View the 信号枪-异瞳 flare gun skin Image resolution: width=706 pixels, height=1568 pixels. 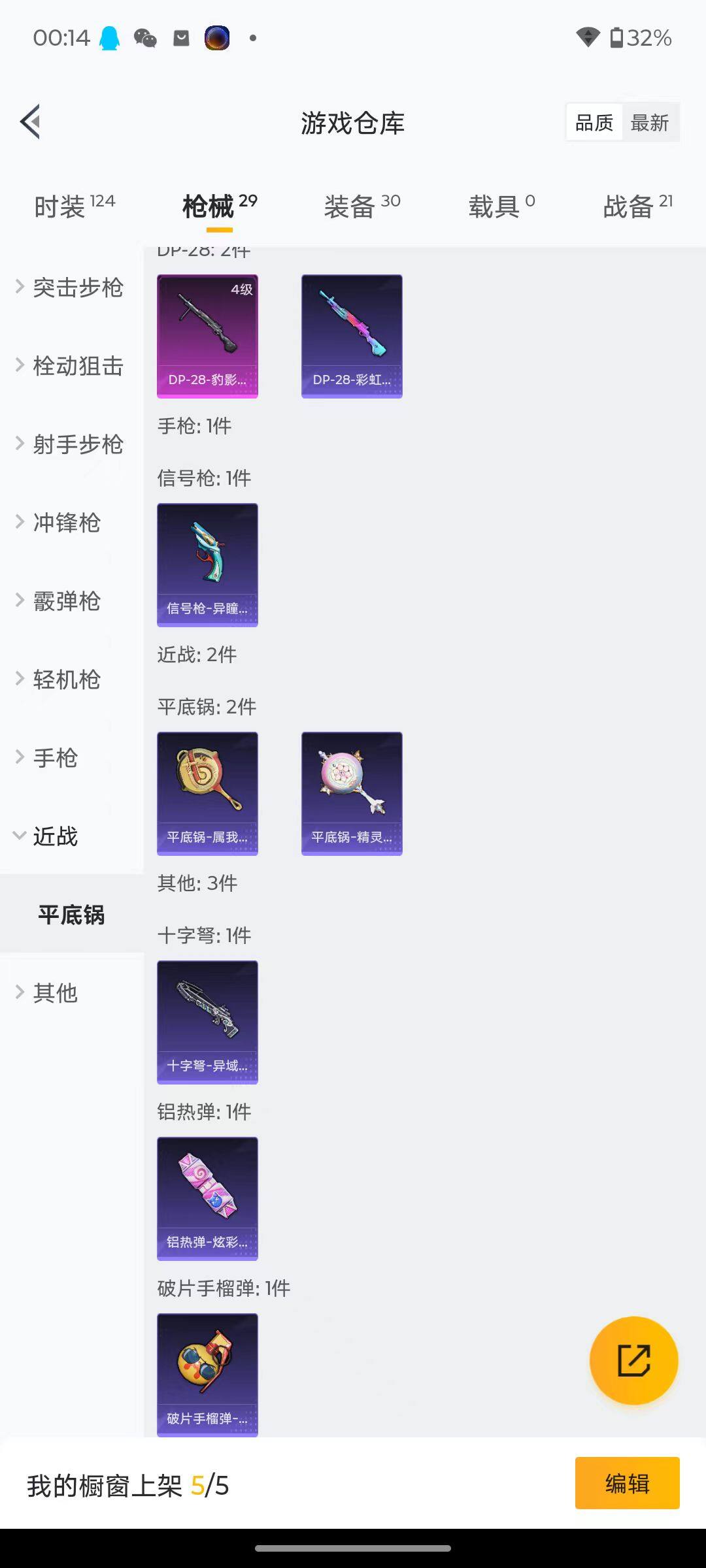click(x=207, y=564)
